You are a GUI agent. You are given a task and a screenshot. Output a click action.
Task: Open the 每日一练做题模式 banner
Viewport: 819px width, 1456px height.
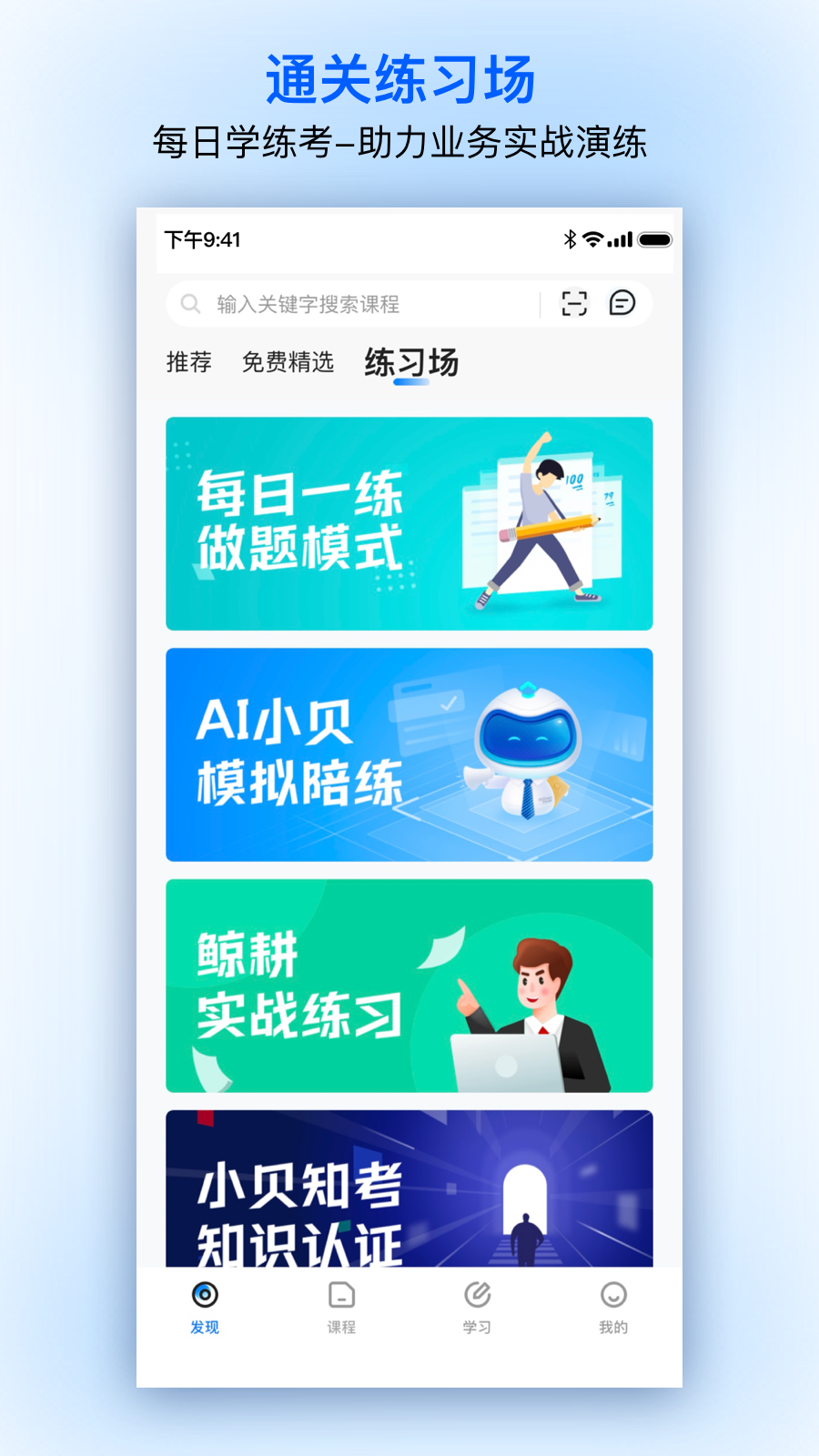coord(409,522)
